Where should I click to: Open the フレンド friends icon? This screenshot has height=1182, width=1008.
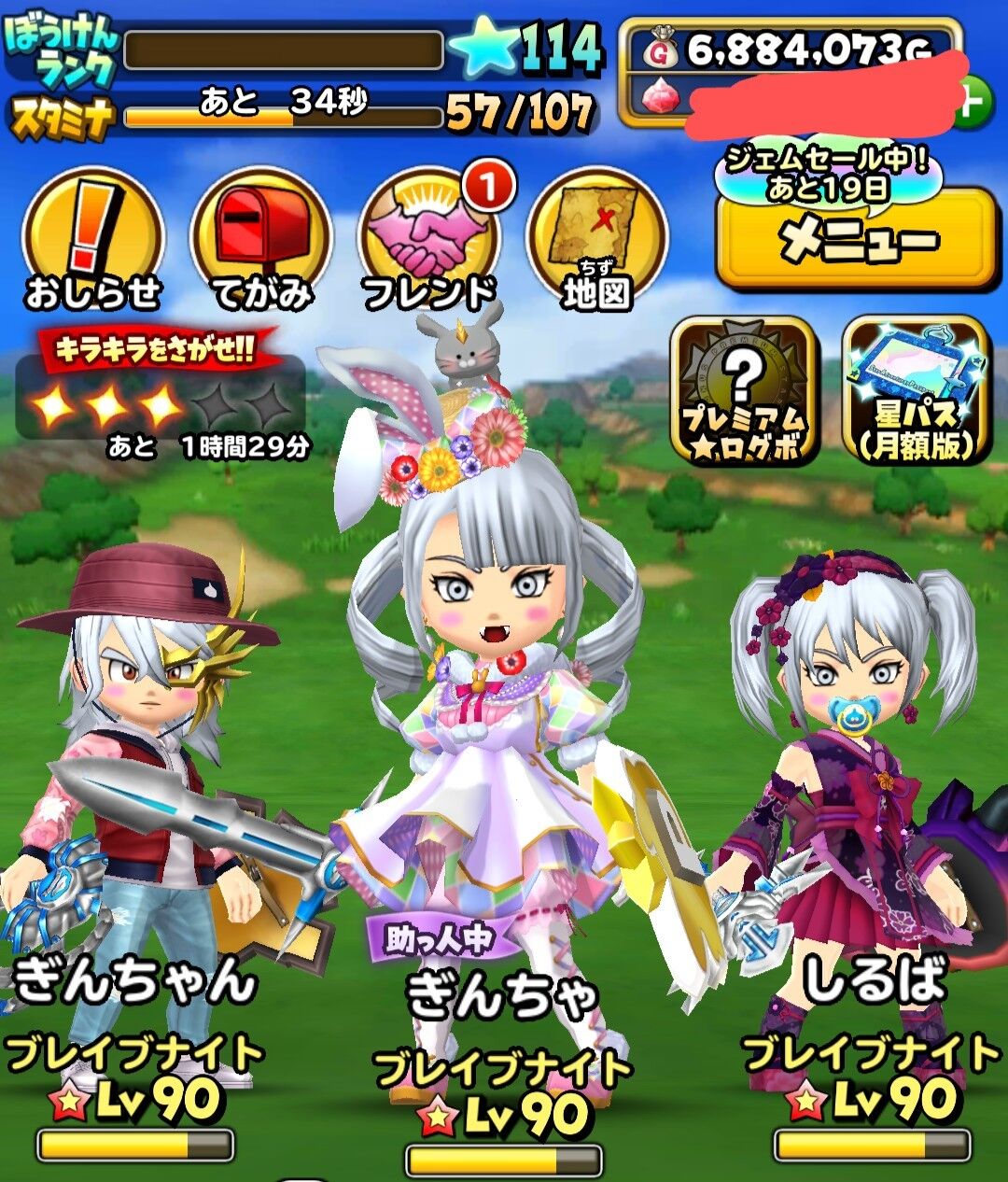click(427, 230)
